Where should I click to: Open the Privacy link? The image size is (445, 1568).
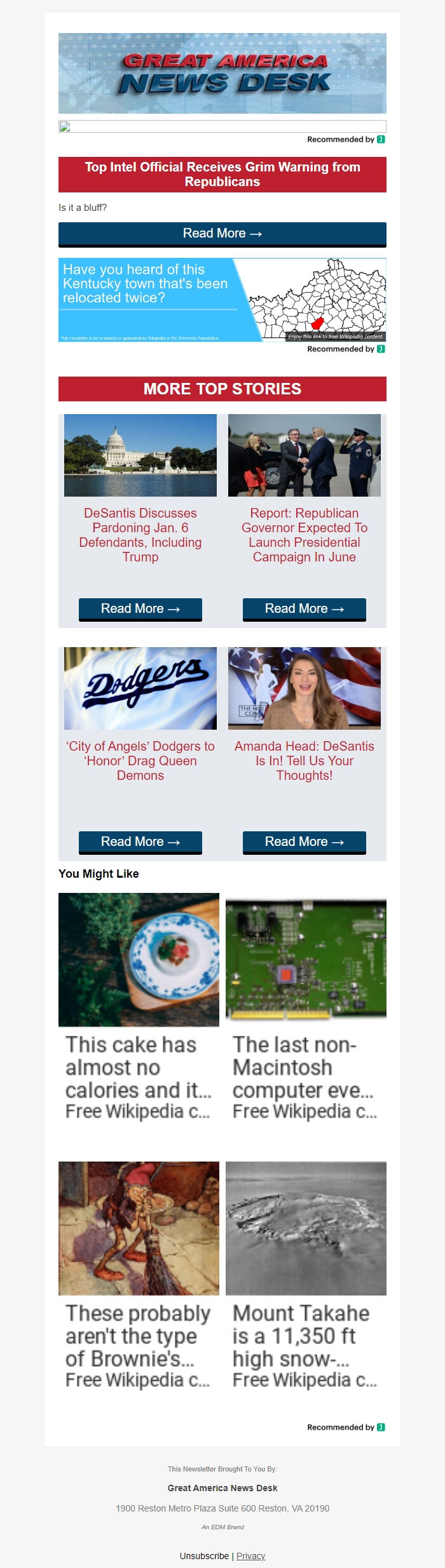click(x=250, y=1556)
